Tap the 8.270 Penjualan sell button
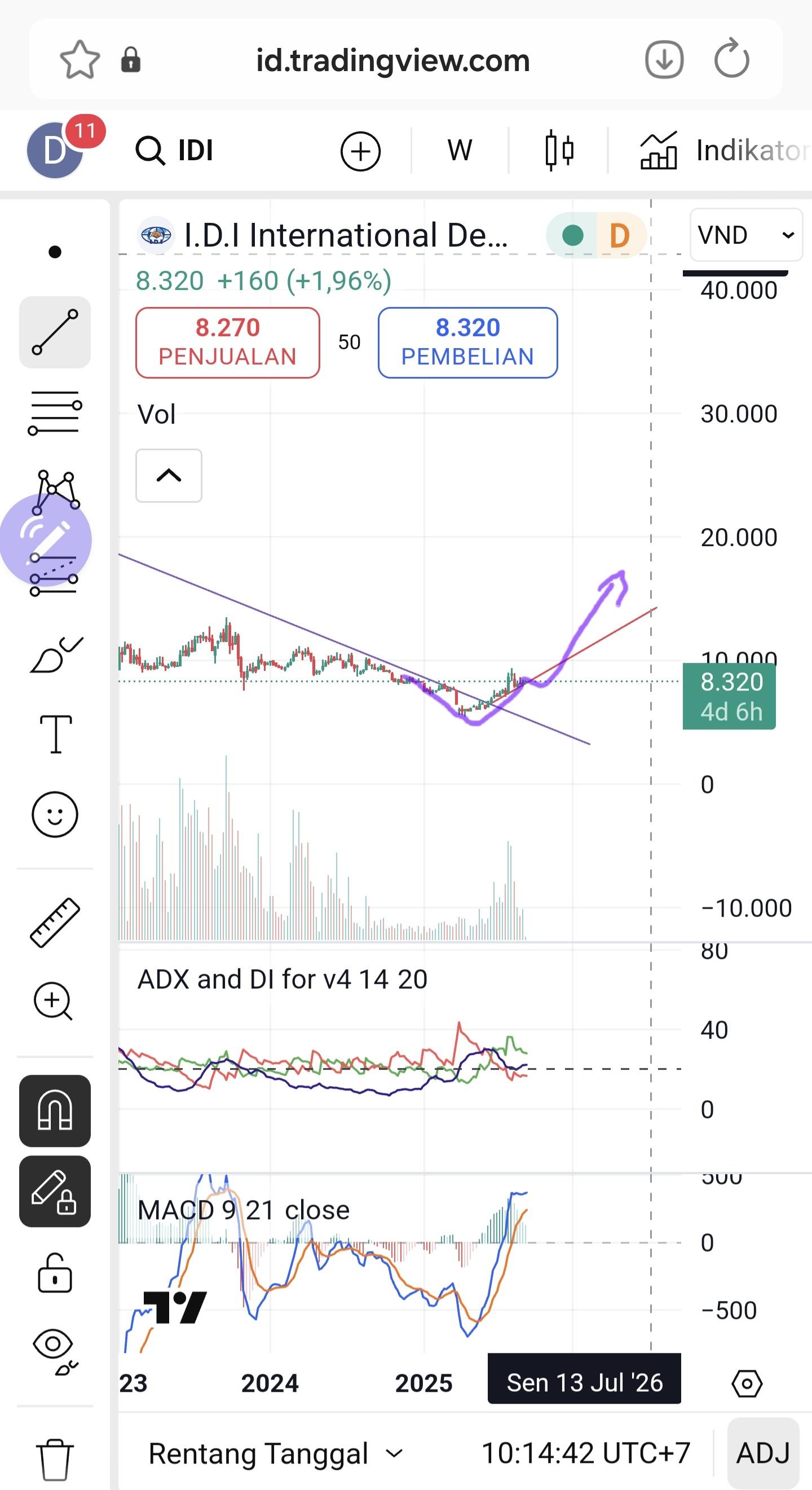The height and width of the screenshot is (1490, 812). point(228,342)
